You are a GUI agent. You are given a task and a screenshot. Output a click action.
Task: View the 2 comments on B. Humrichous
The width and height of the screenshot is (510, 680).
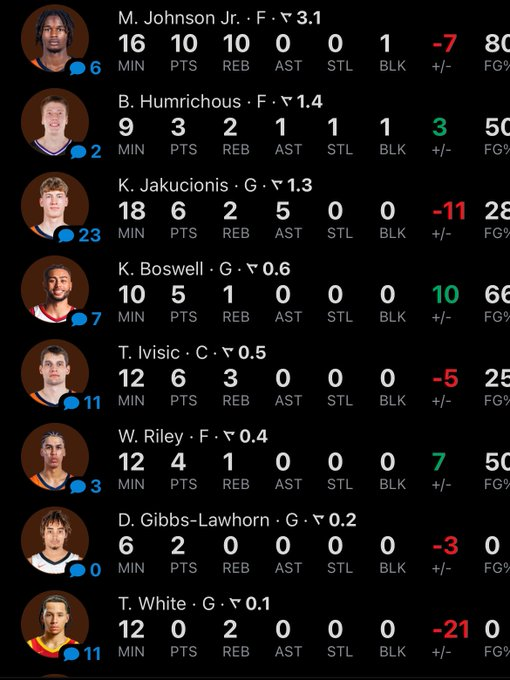click(x=85, y=151)
